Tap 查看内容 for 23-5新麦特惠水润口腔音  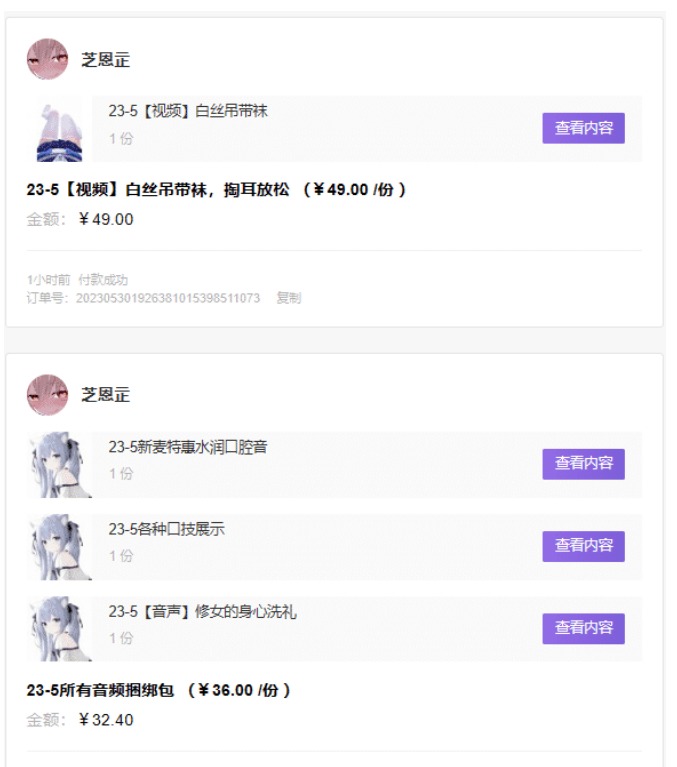(583, 463)
